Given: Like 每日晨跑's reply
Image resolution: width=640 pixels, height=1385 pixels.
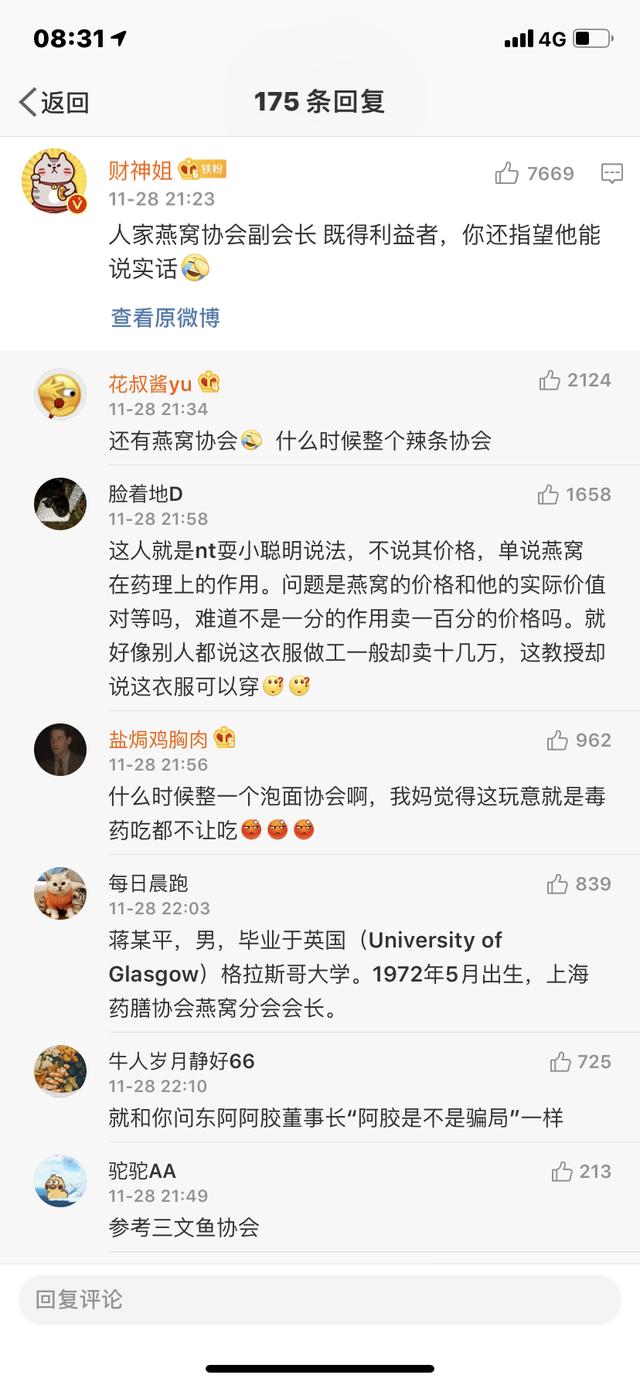Looking at the screenshot, I should tap(558, 884).
